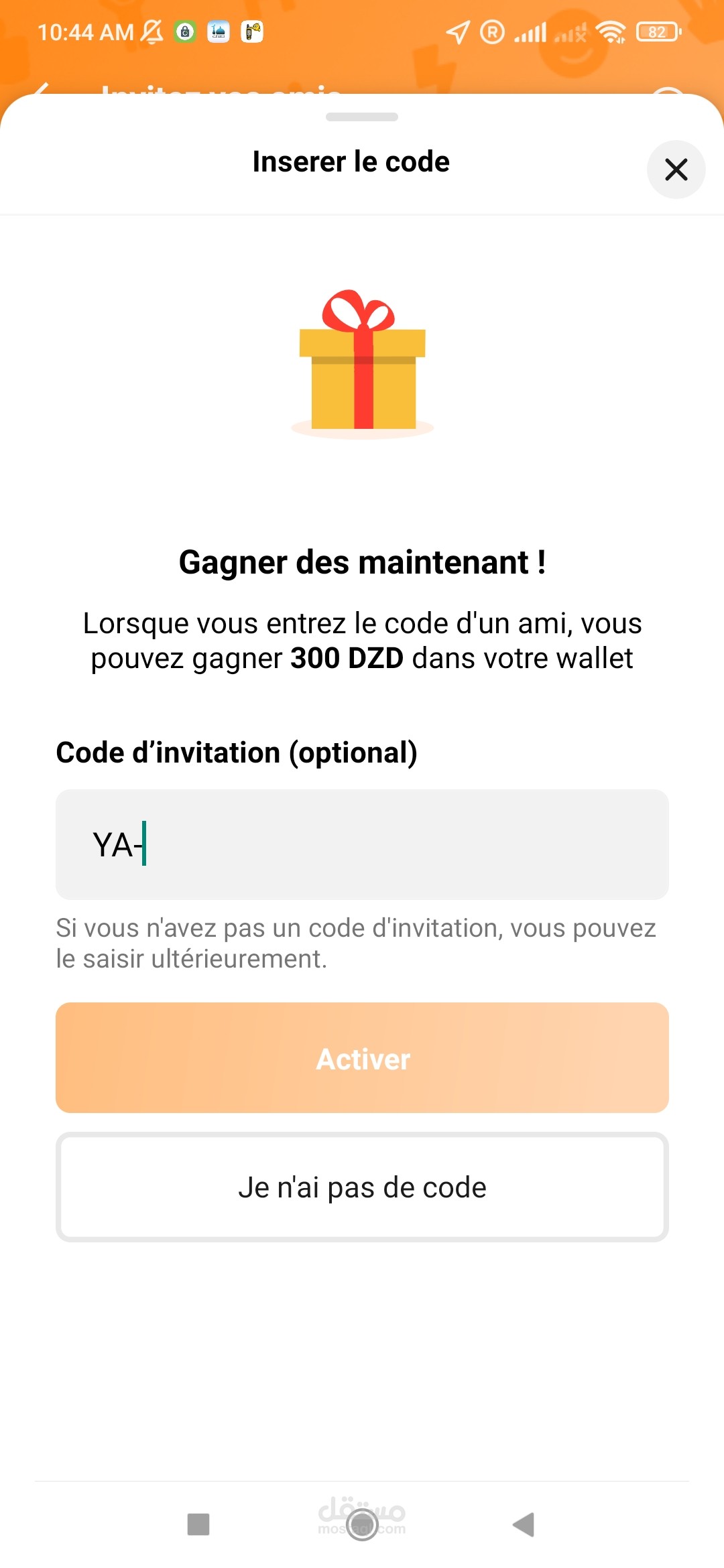Tap the Activer button
Viewport: 724px width, 1568px height.
362,1058
